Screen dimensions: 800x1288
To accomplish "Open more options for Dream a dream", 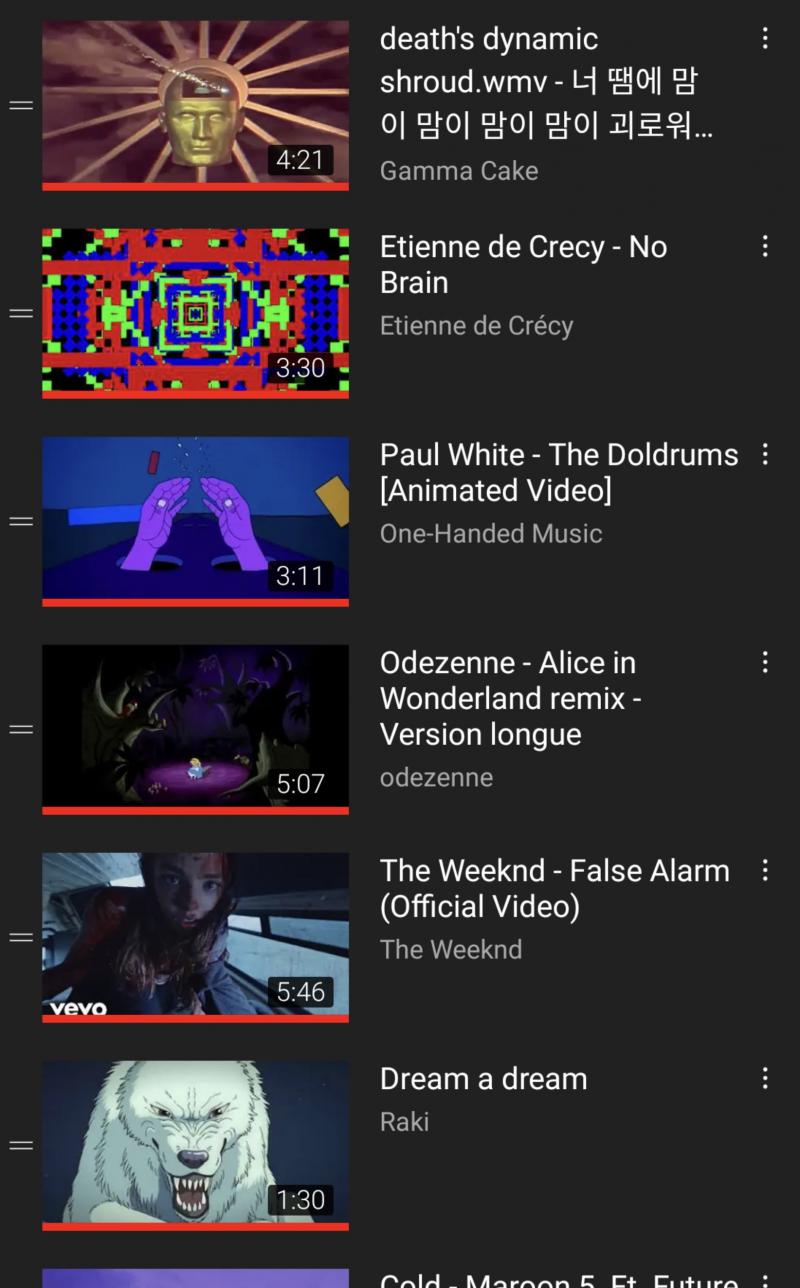I will click(765, 1078).
